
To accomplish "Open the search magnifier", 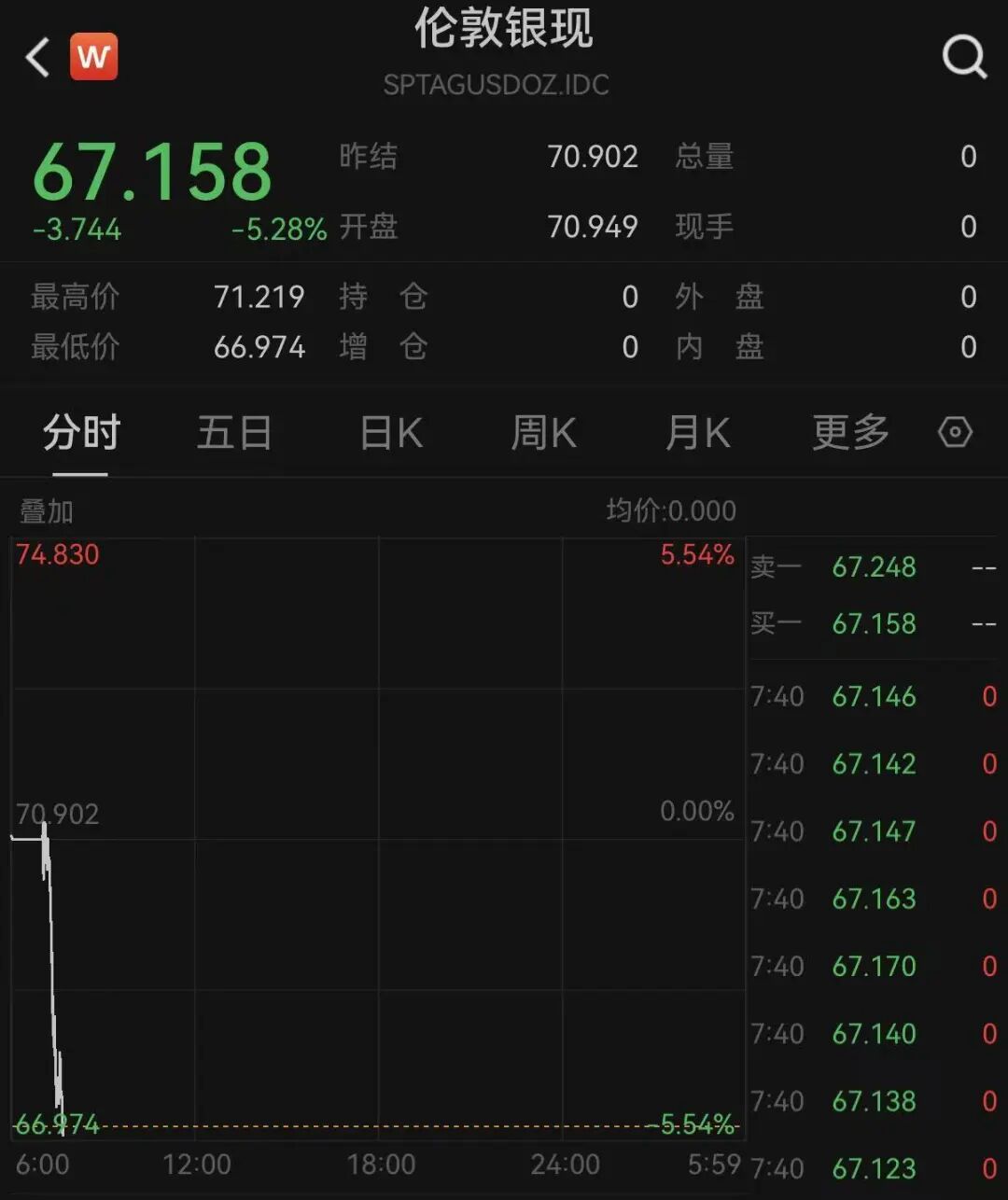I will click(964, 57).
